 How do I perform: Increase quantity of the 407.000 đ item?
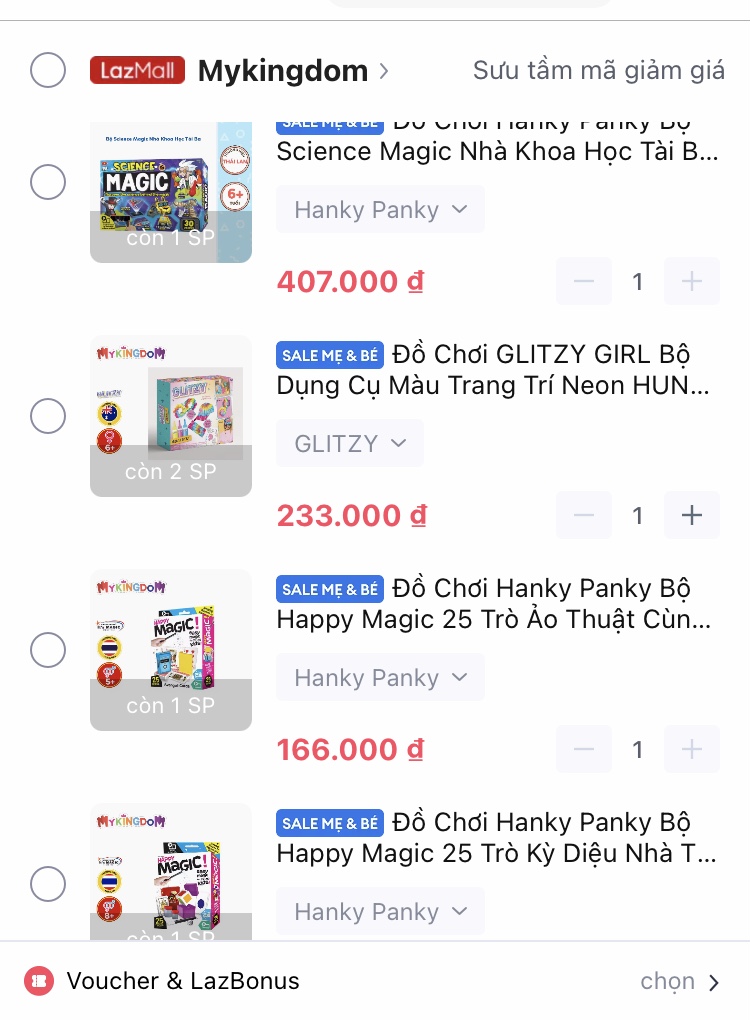(x=692, y=282)
